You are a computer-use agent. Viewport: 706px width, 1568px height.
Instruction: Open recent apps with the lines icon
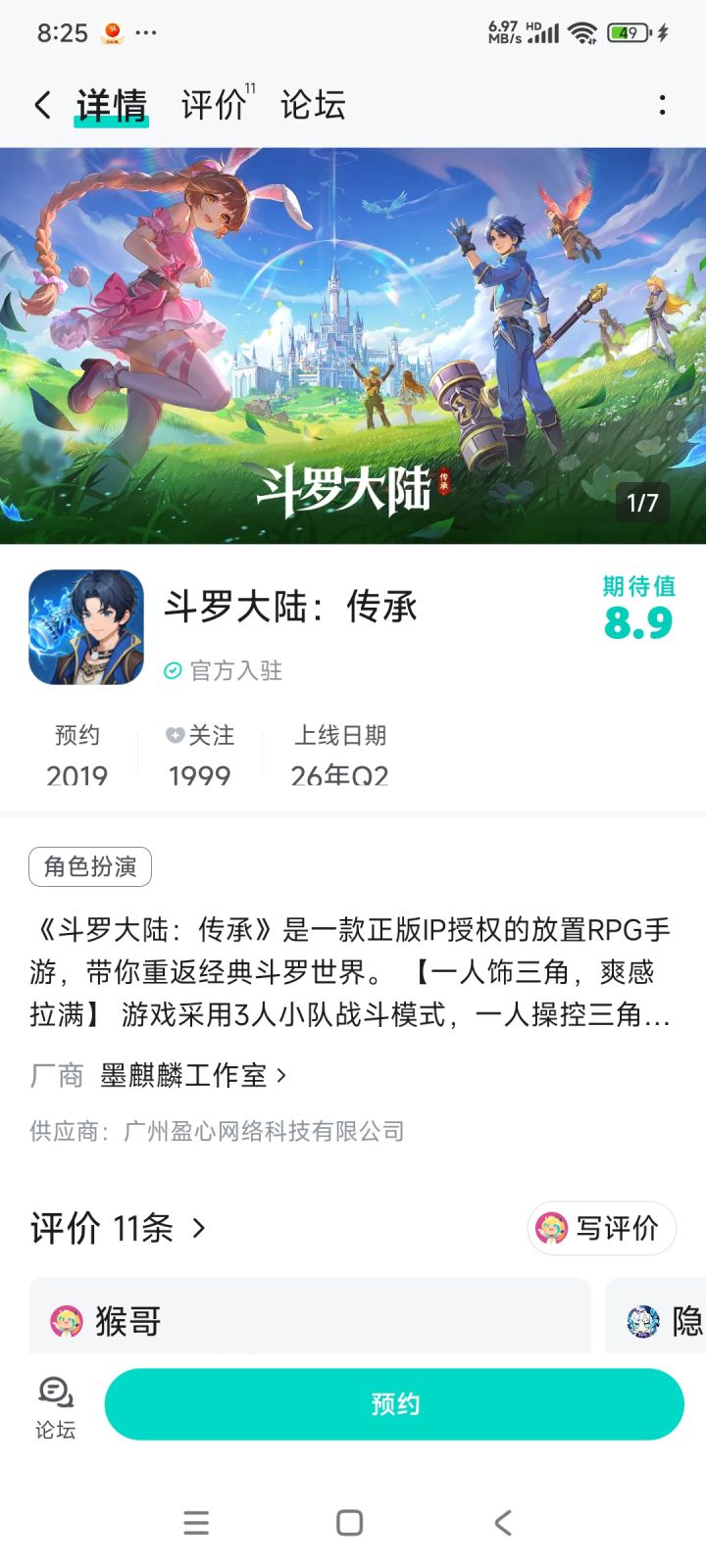click(x=196, y=1522)
